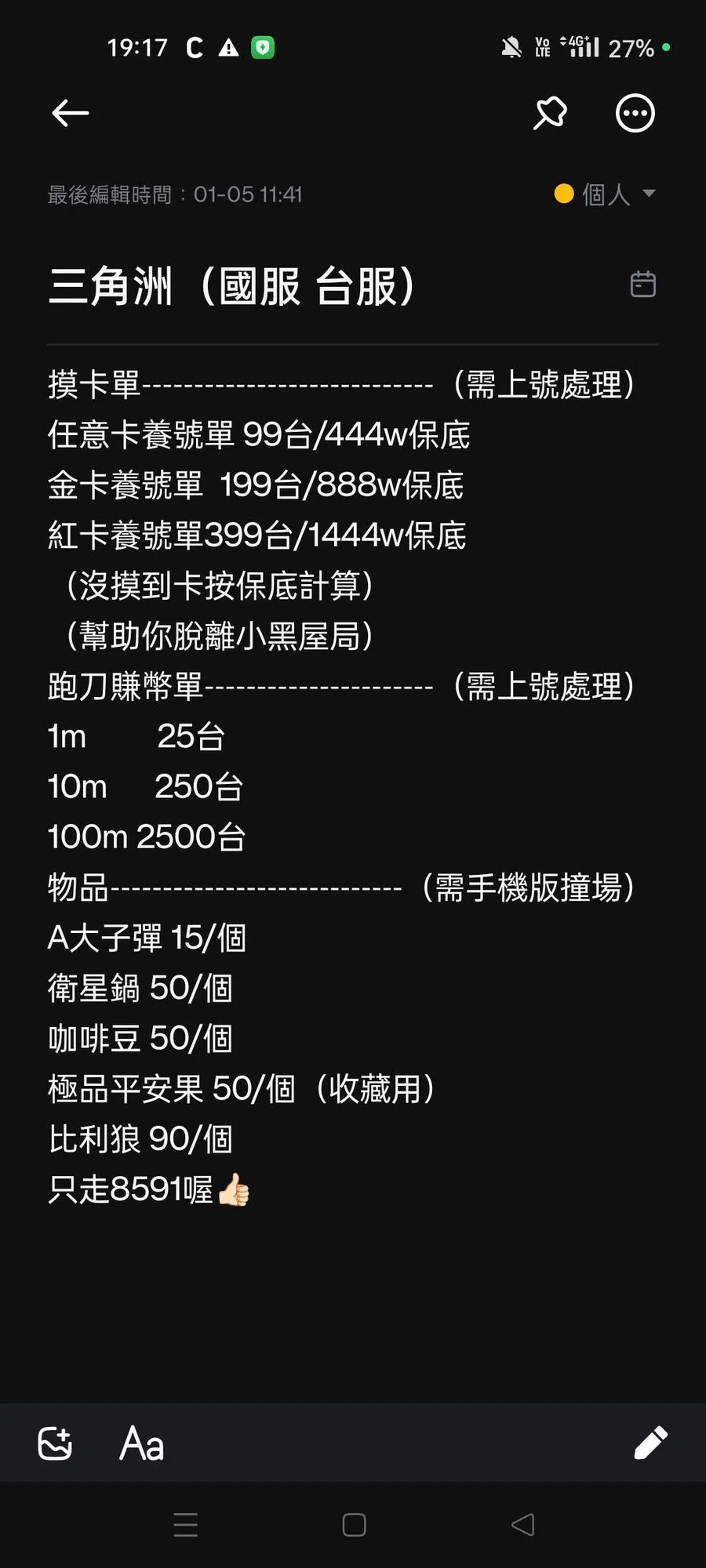706x1568 pixels.
Task: Tap the battery indicator showing 27%
Action: point(632,47)
